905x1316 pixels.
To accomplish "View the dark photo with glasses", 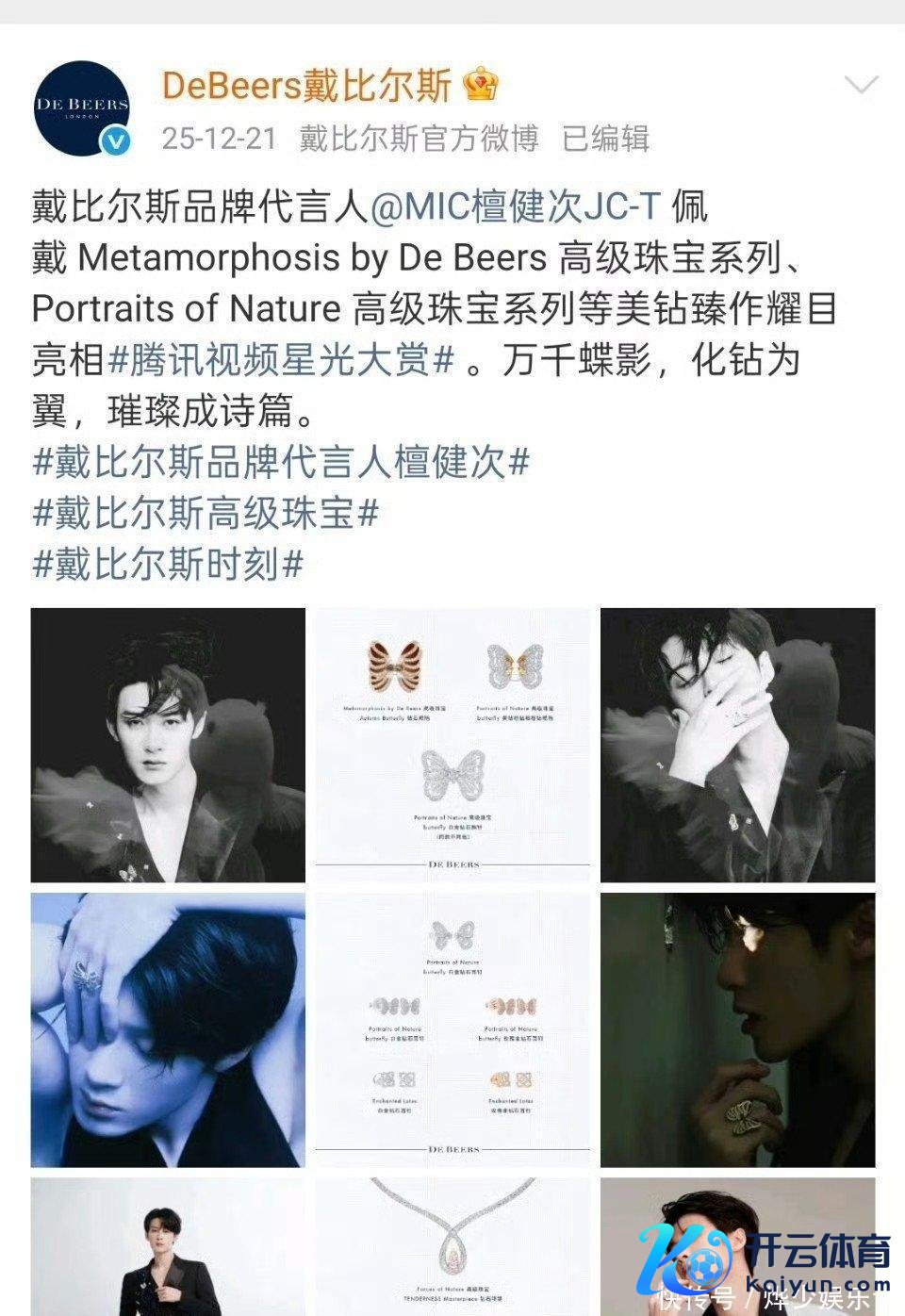I will (x=737, y=1029).
